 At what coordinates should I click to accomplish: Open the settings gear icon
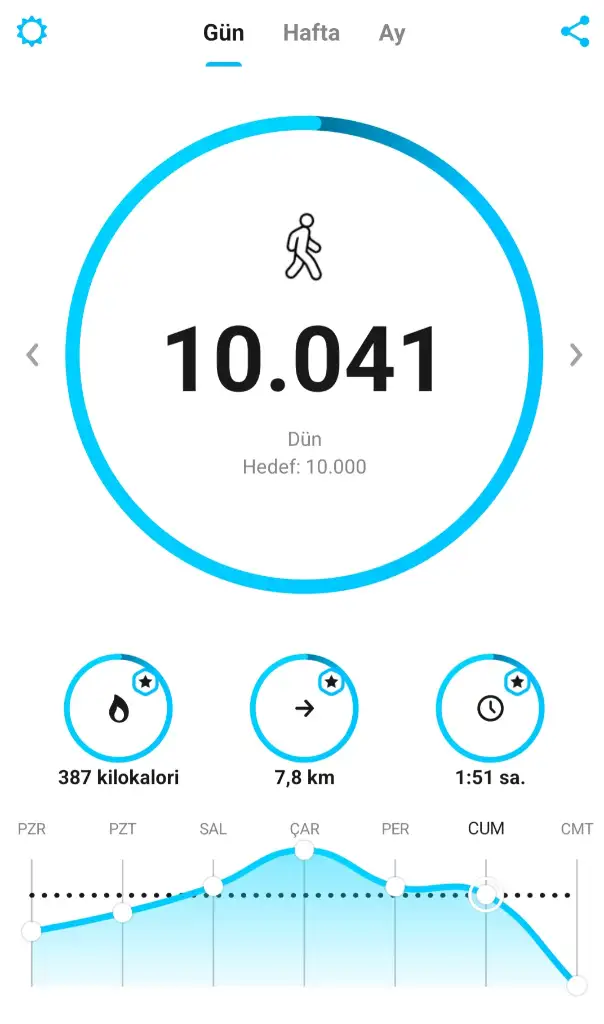point(32,32)
